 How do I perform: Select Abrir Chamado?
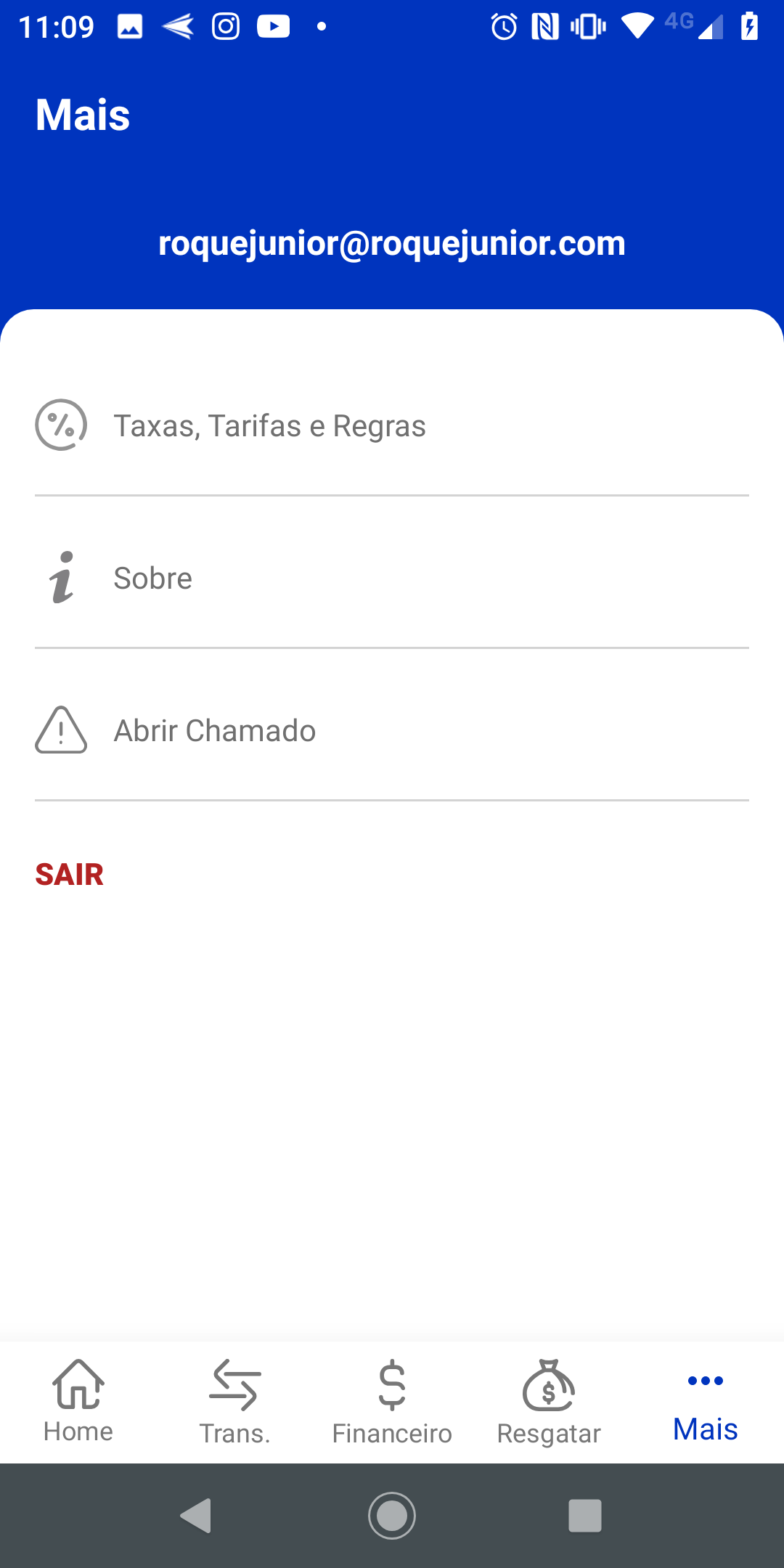click(392, 730)
